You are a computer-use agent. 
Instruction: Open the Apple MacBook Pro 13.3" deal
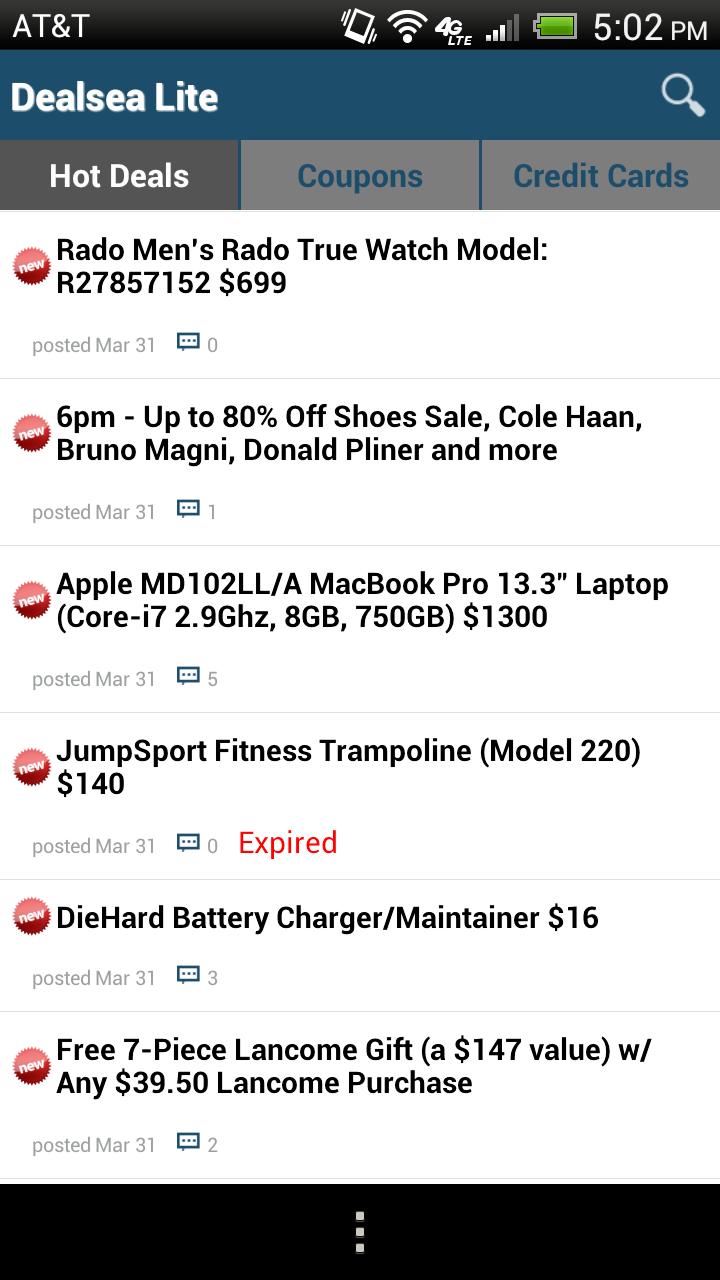(360, 600)
